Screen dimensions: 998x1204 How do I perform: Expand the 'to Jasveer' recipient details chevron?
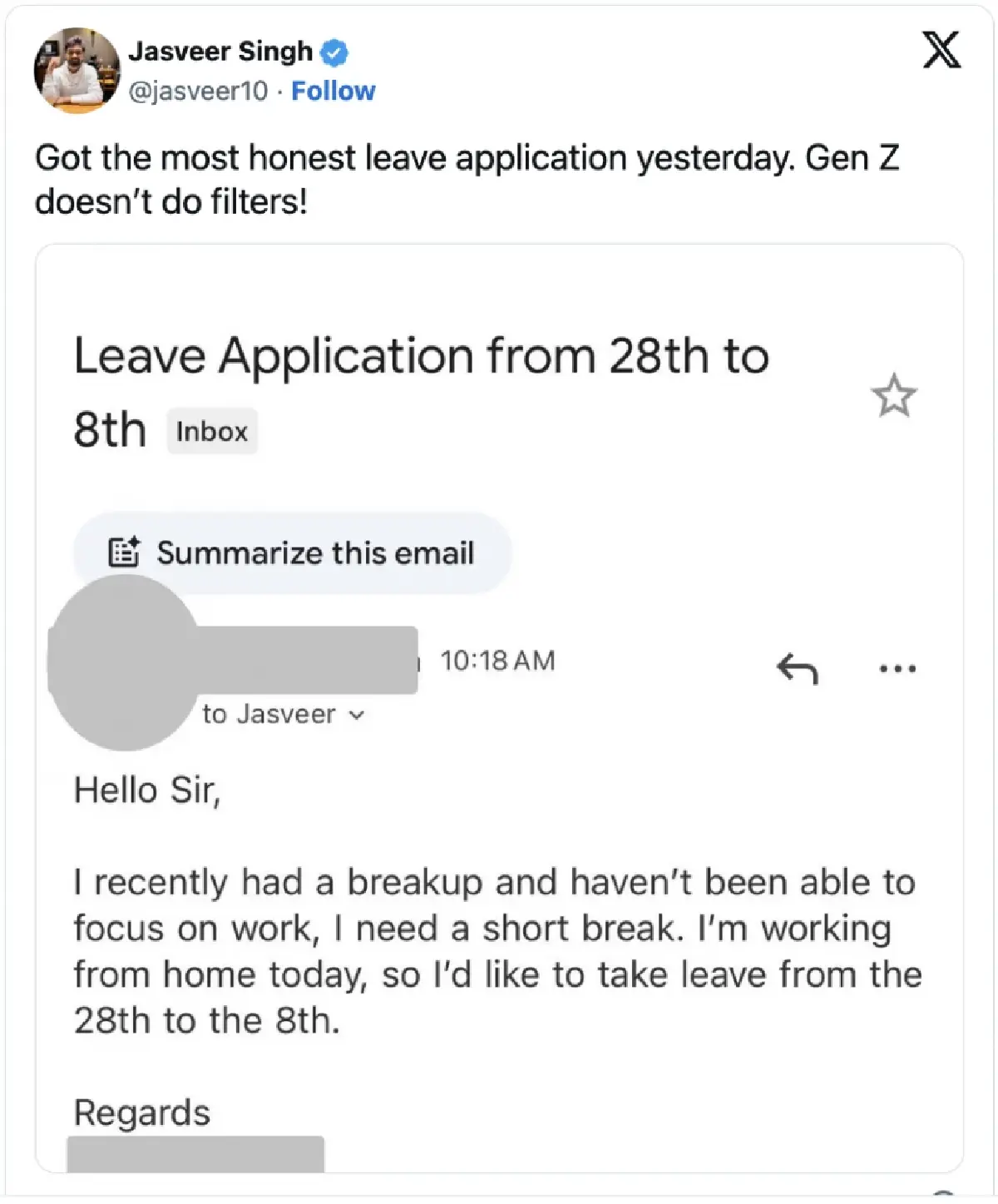pyautogui.click(x=358, y=714)
